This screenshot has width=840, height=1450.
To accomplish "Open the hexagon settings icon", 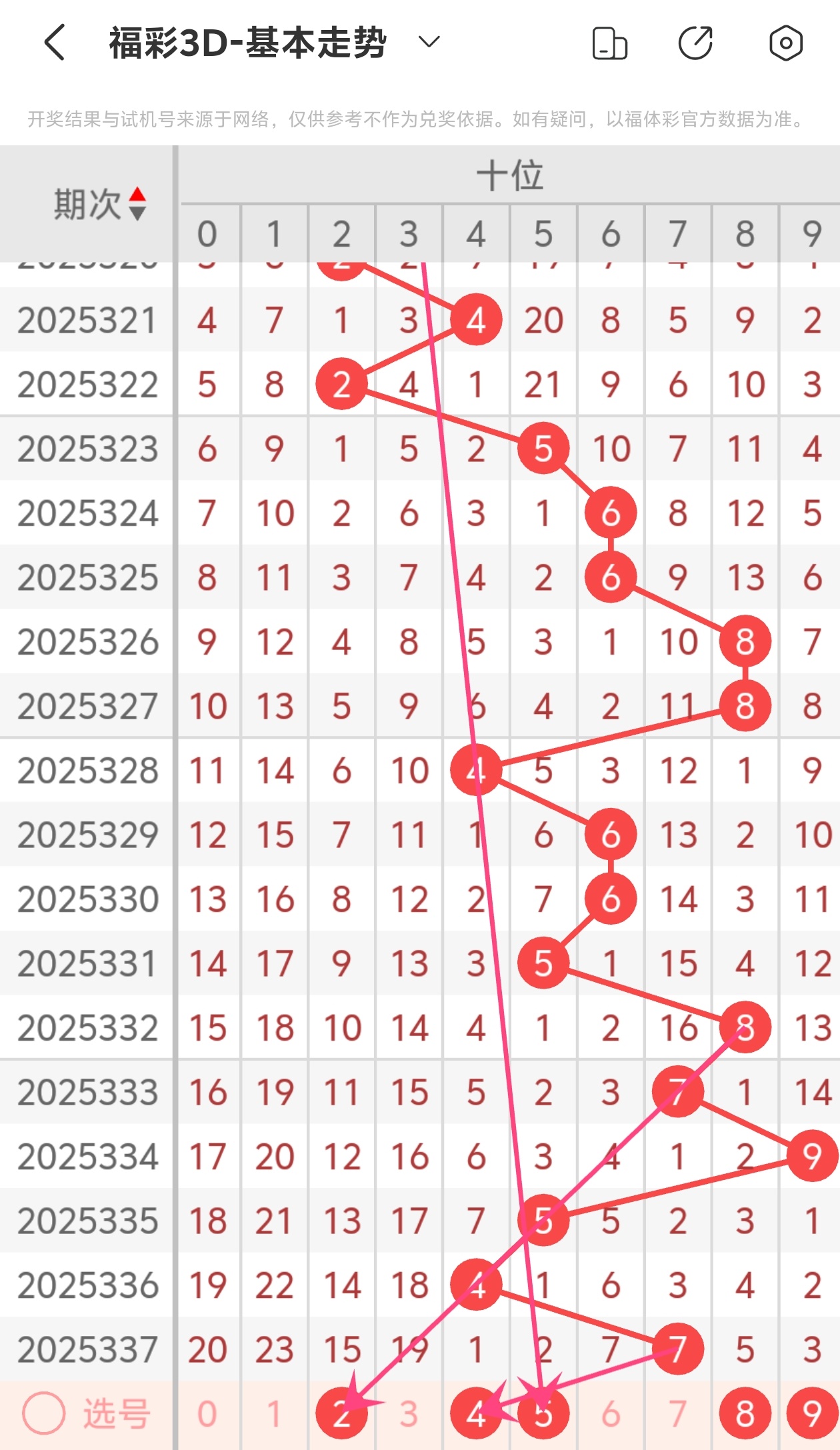I will click(x=785, y=44).
